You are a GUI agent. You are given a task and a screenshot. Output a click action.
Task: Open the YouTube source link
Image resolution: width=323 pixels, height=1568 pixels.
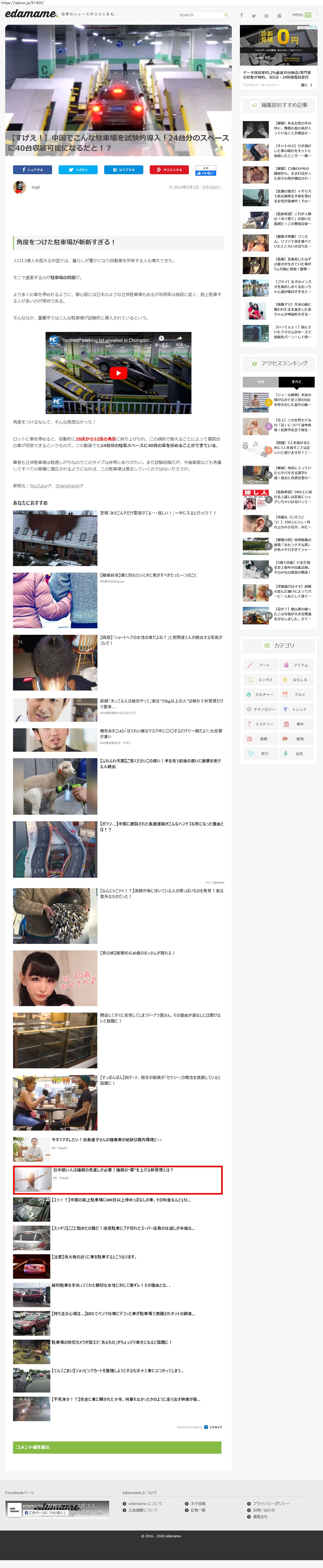coord(38,486)
